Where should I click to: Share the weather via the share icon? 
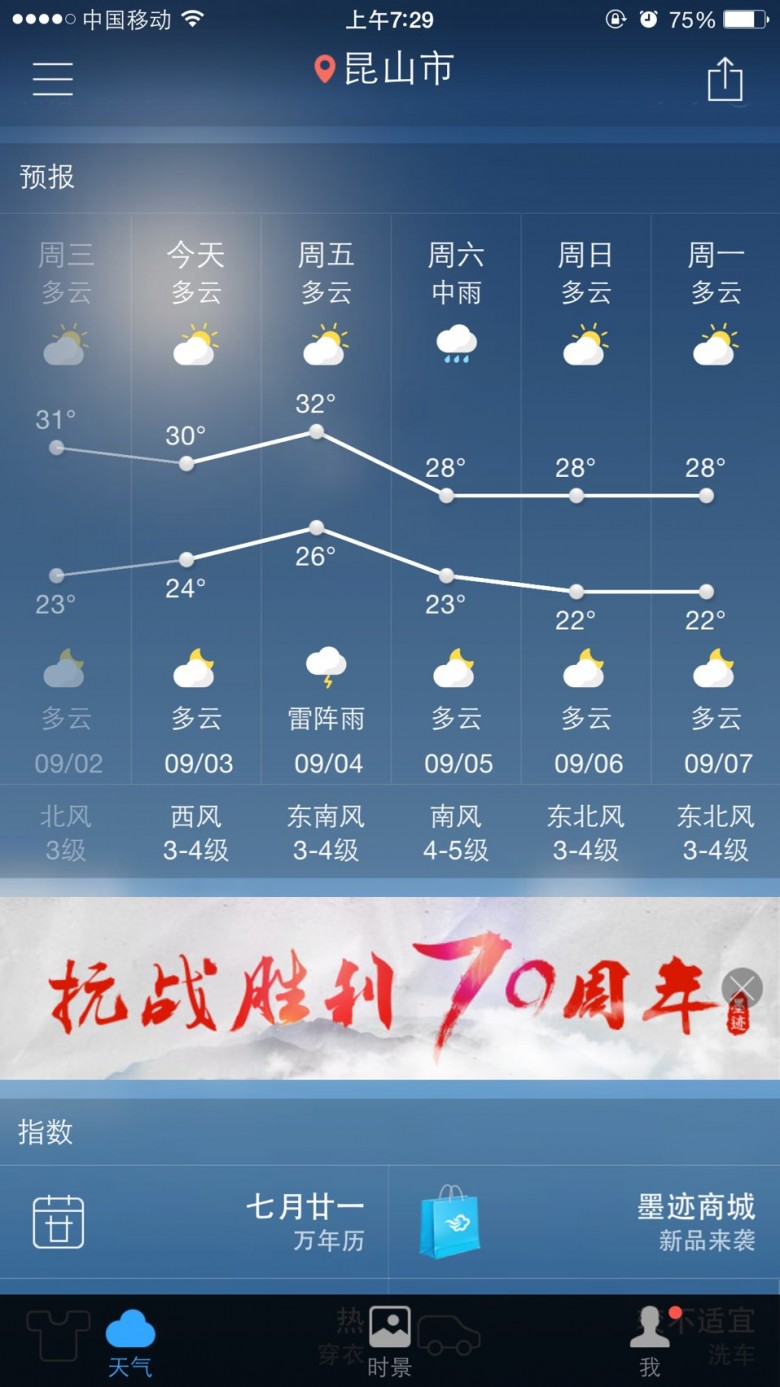pyautogui.click(x=725, y=79)
